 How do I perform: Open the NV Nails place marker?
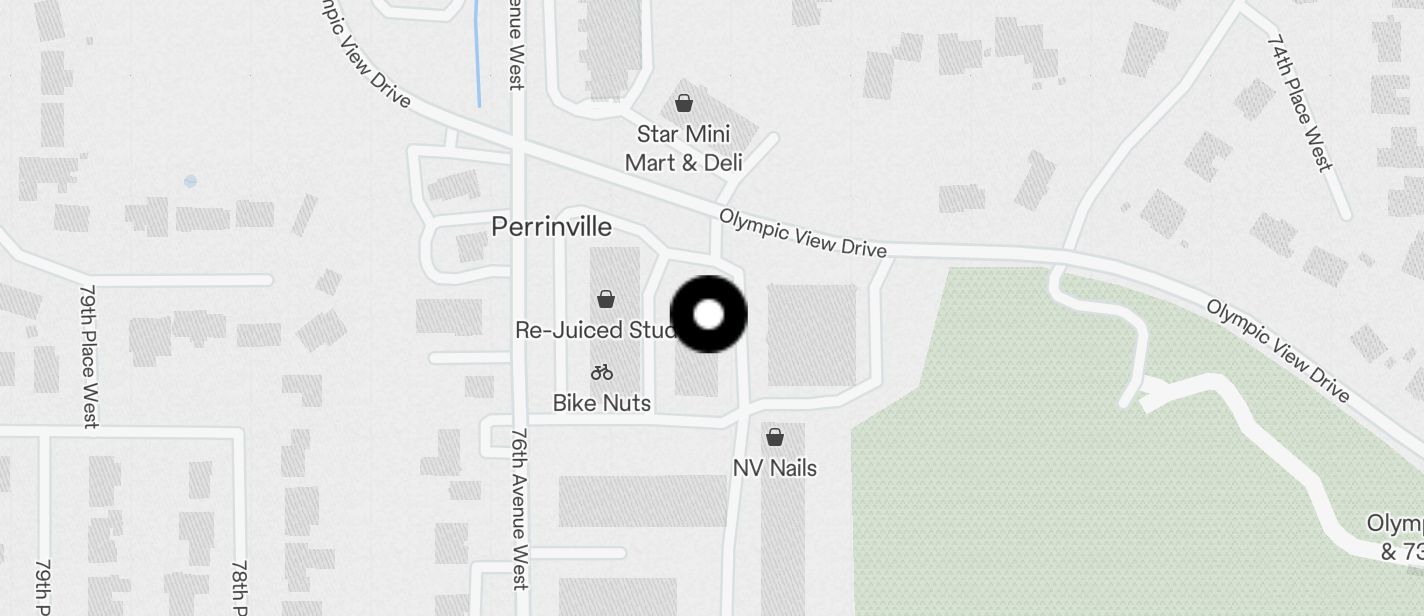(774, 437)
